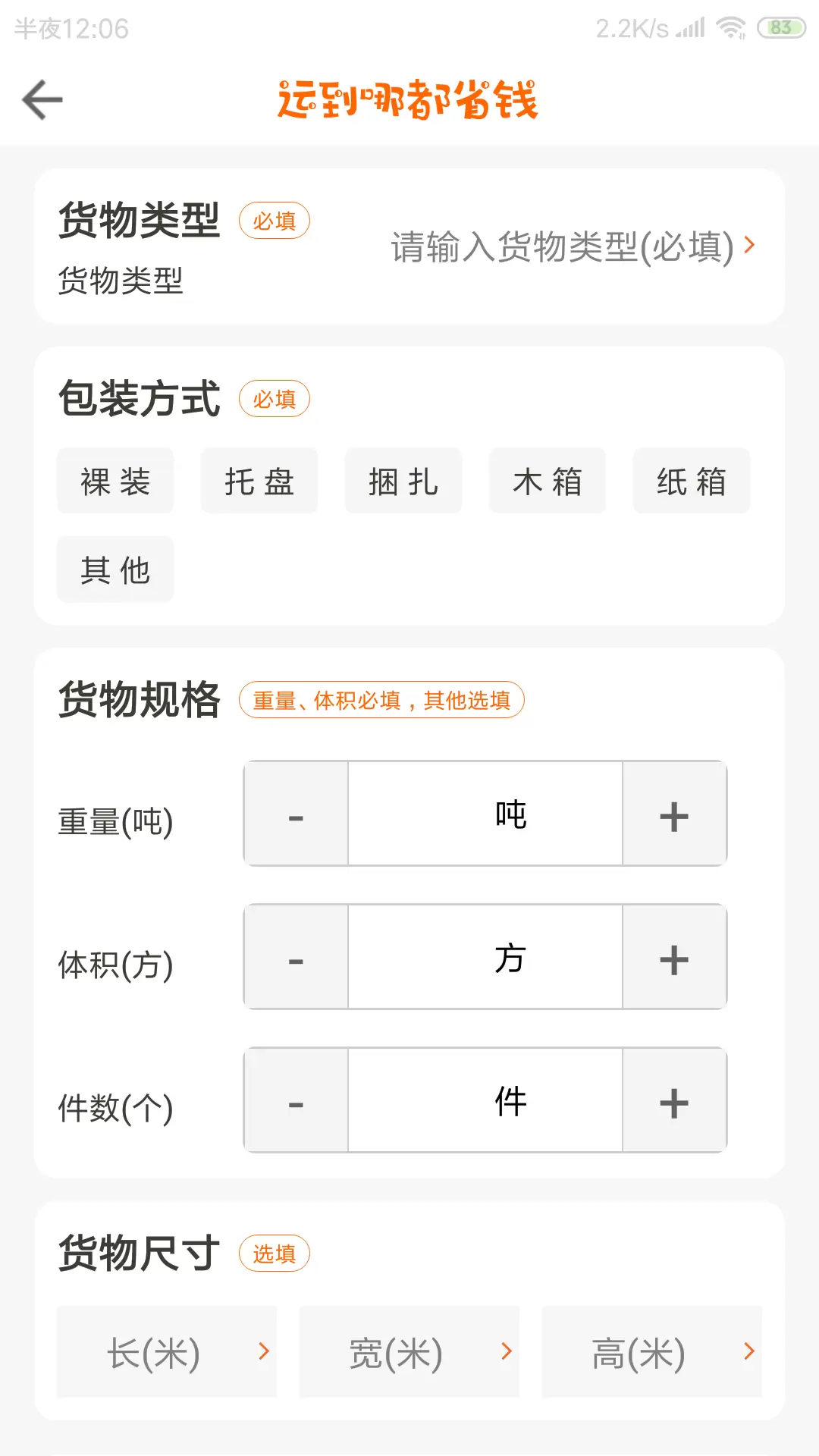The height and width of the screenshot is (1456, 819).
Task: Tap the 方 volume input field
Action: 485,957
